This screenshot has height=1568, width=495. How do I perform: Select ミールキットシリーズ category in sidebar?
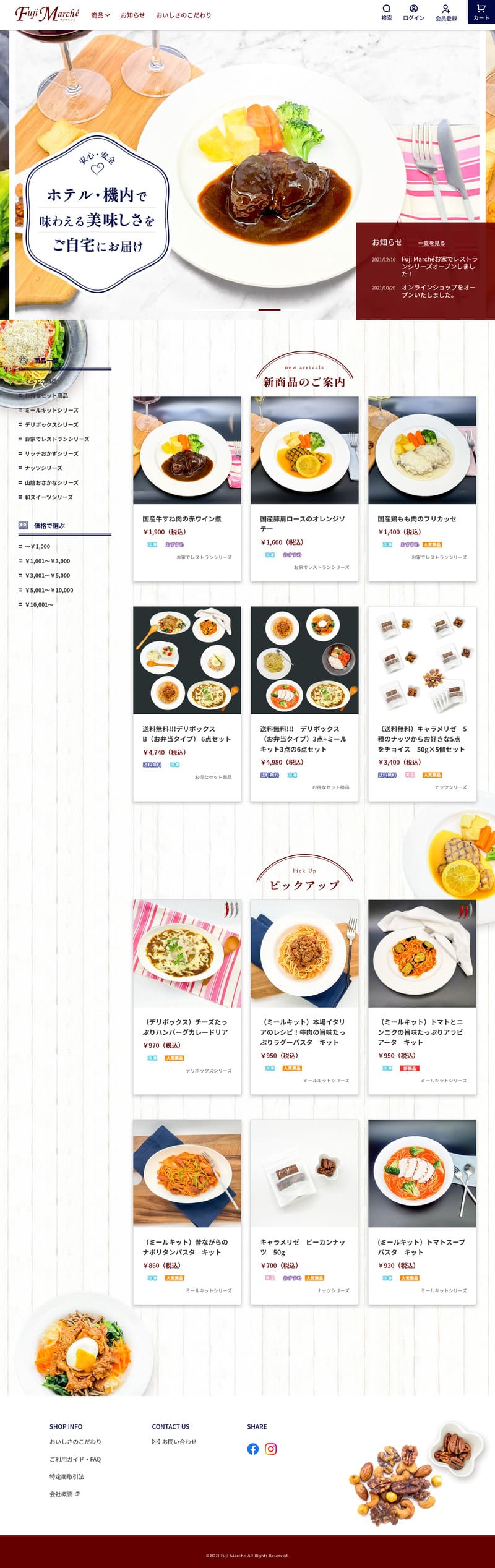tap(51, 410)
